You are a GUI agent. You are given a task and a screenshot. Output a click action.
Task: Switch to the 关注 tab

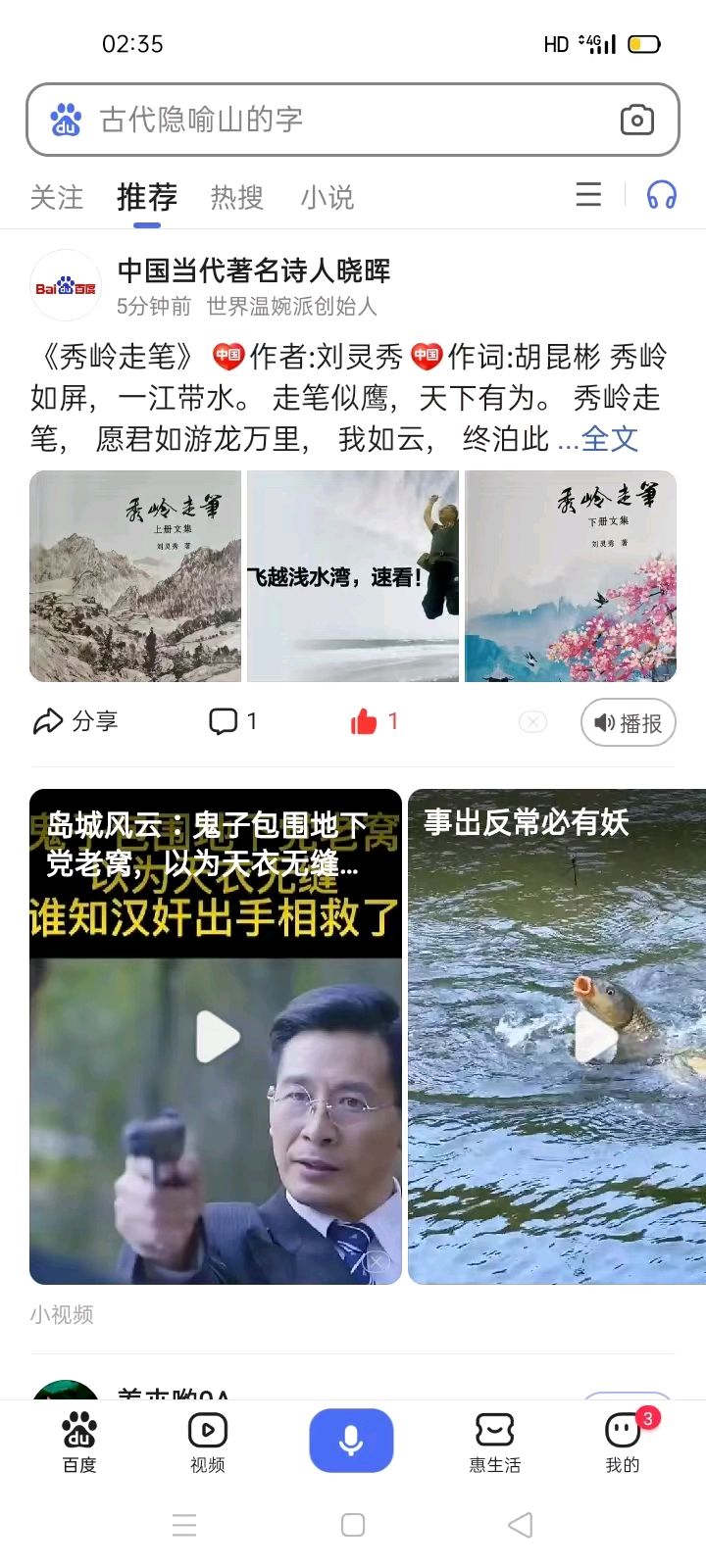tap(57, 198)
